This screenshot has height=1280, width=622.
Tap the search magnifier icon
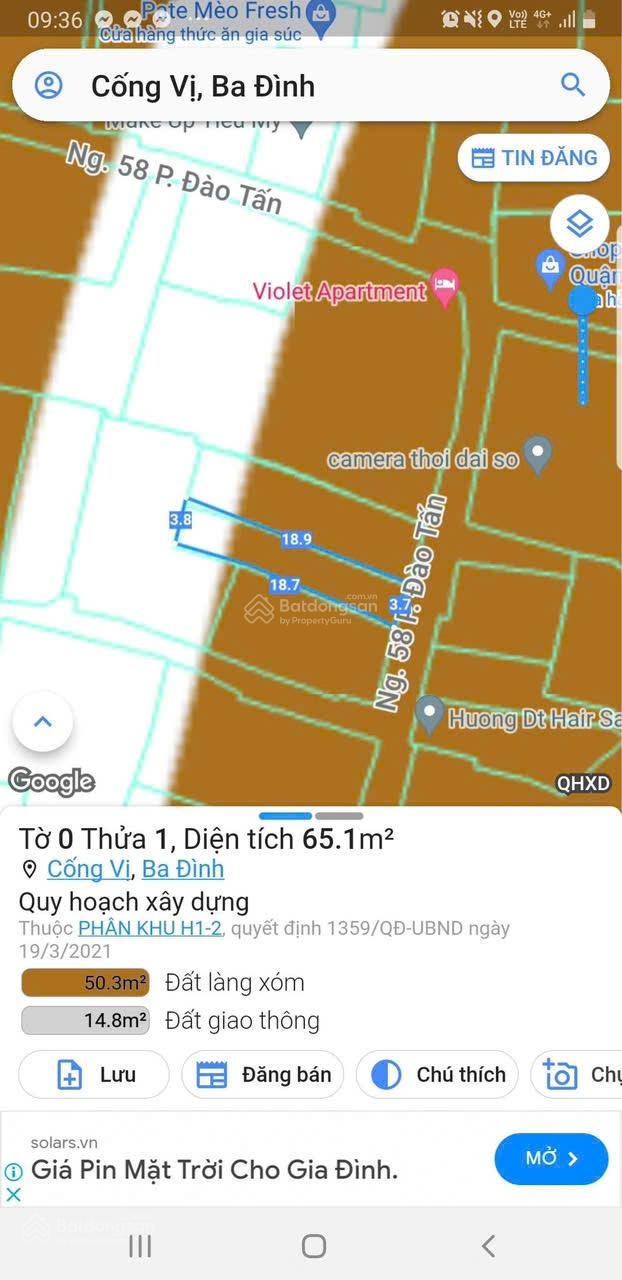pos(572,85)
